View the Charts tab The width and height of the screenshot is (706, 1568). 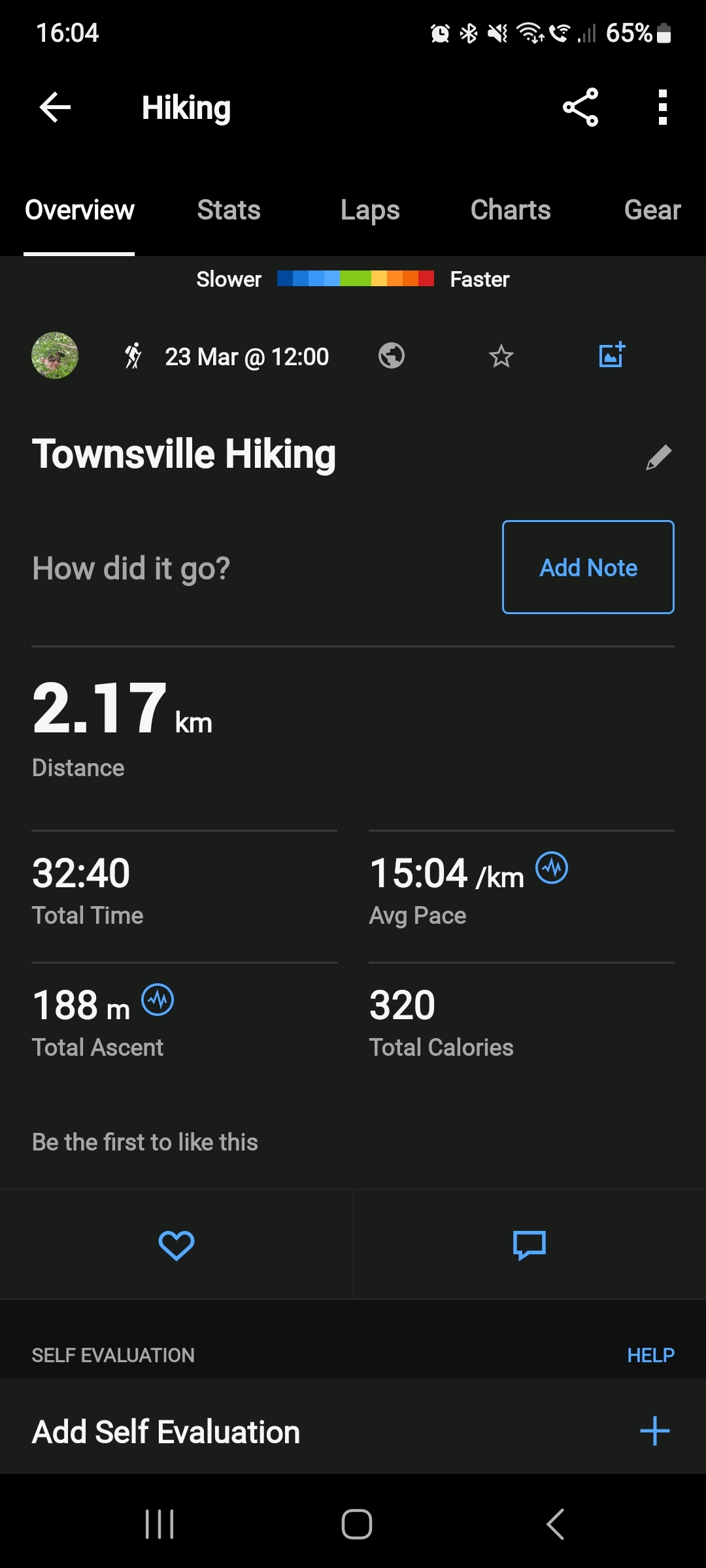[x=511, y=210]
